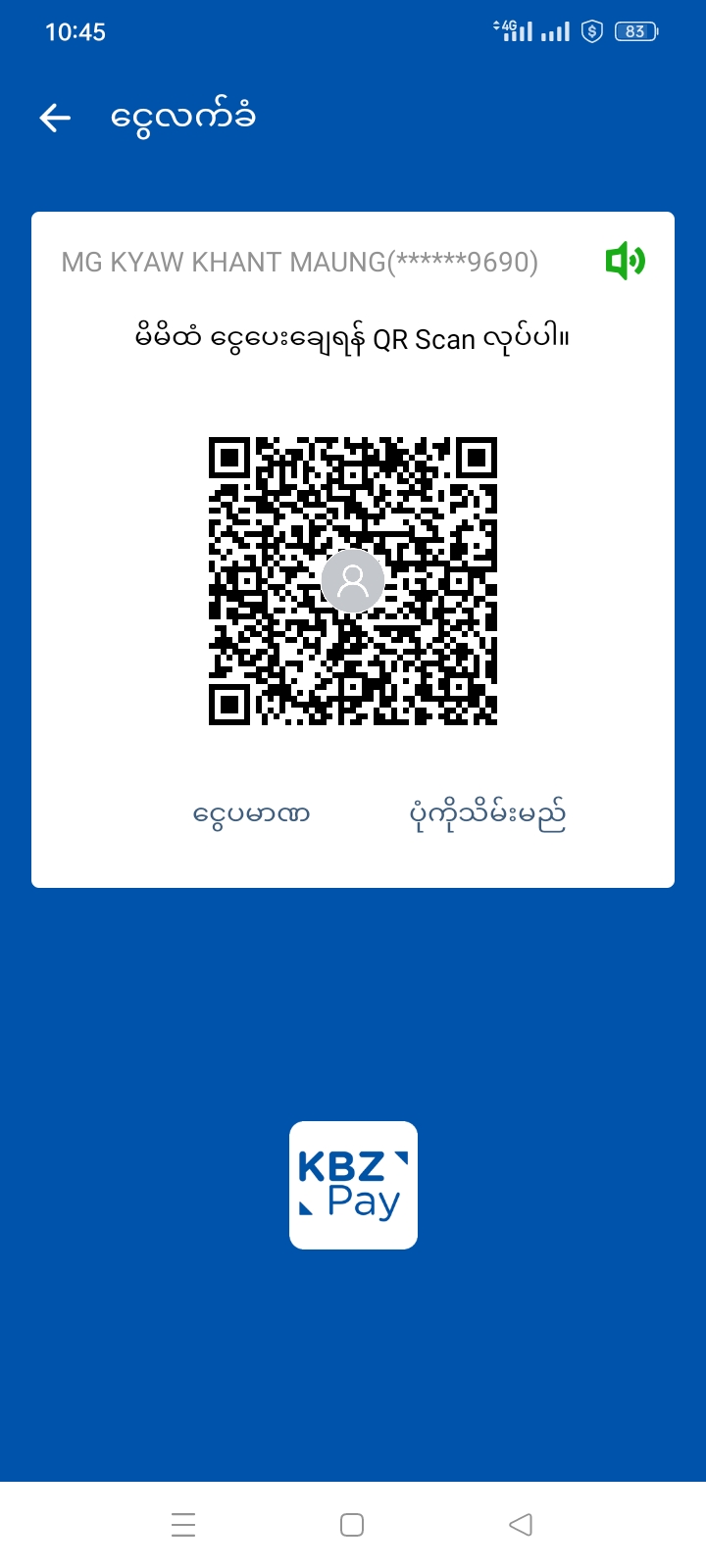706x1568 pixels.
Task: Save the QR image with ပုံကိုသိမ်းမည်
Action: [487, 814]
